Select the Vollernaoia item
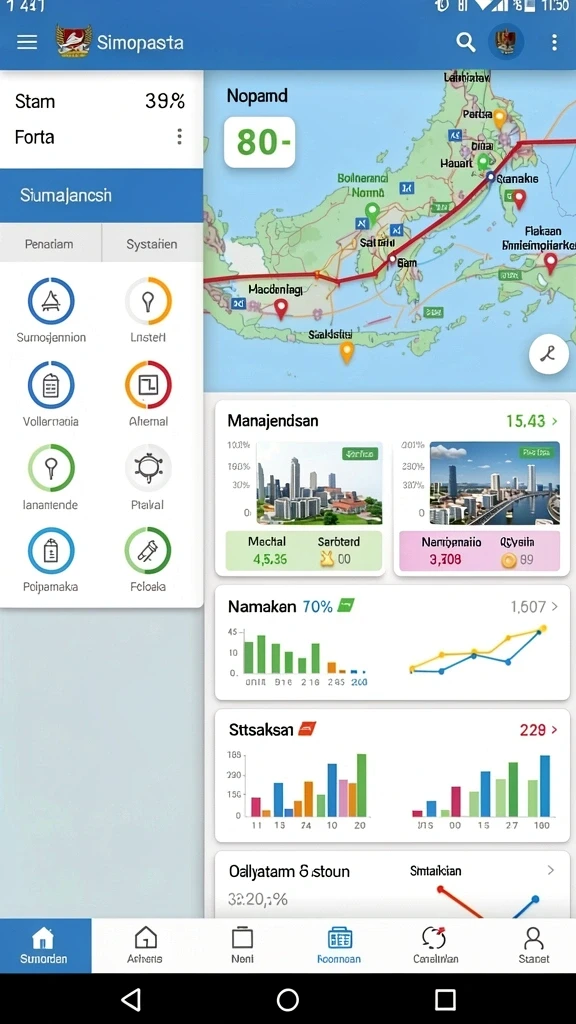The image size is (576, 1024). point(51,394)
